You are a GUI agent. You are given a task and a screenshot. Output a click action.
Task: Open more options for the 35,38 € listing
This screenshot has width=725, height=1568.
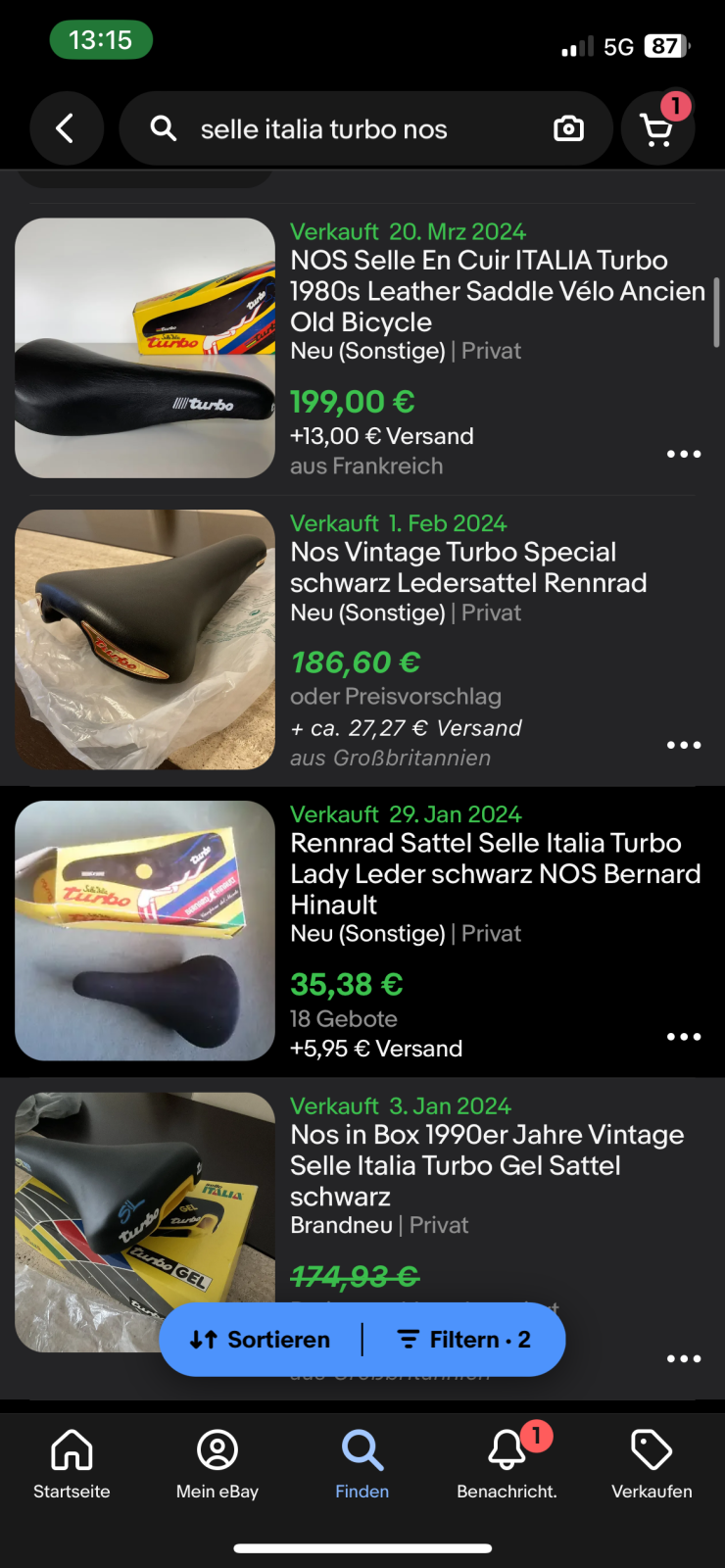click(684, 1037)
